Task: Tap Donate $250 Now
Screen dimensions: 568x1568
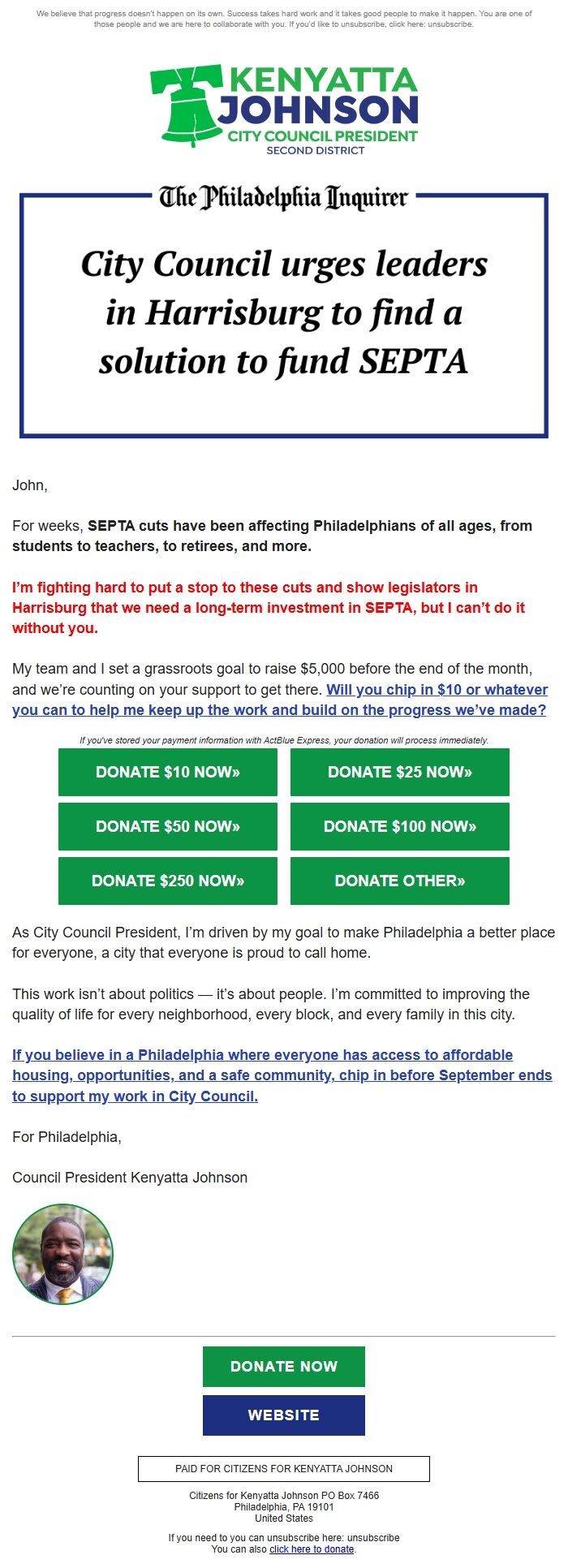Action: (x=167, y=881)
